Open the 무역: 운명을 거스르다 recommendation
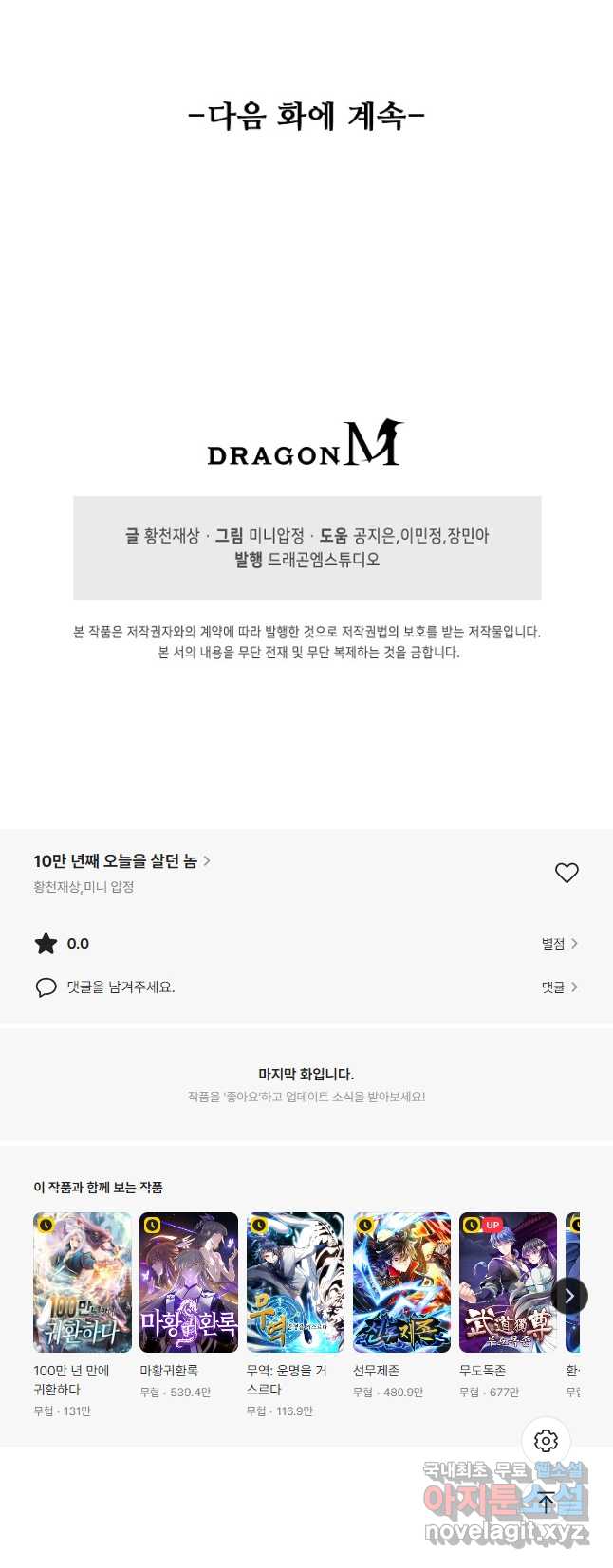 295,1282
